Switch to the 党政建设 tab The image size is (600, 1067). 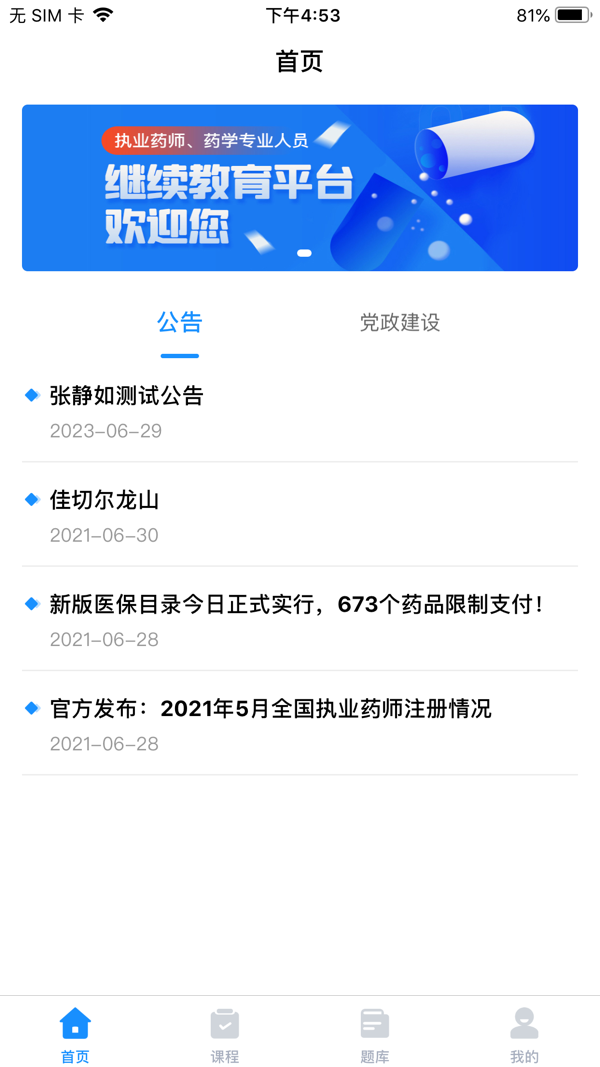click(x=400, y=323)
